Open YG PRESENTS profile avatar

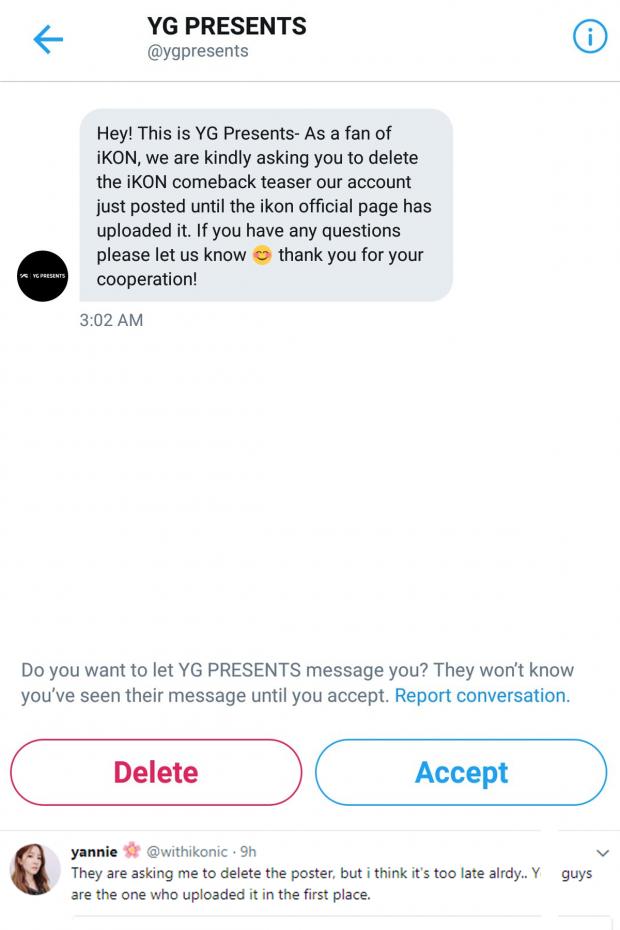click(x=43, y=276)
